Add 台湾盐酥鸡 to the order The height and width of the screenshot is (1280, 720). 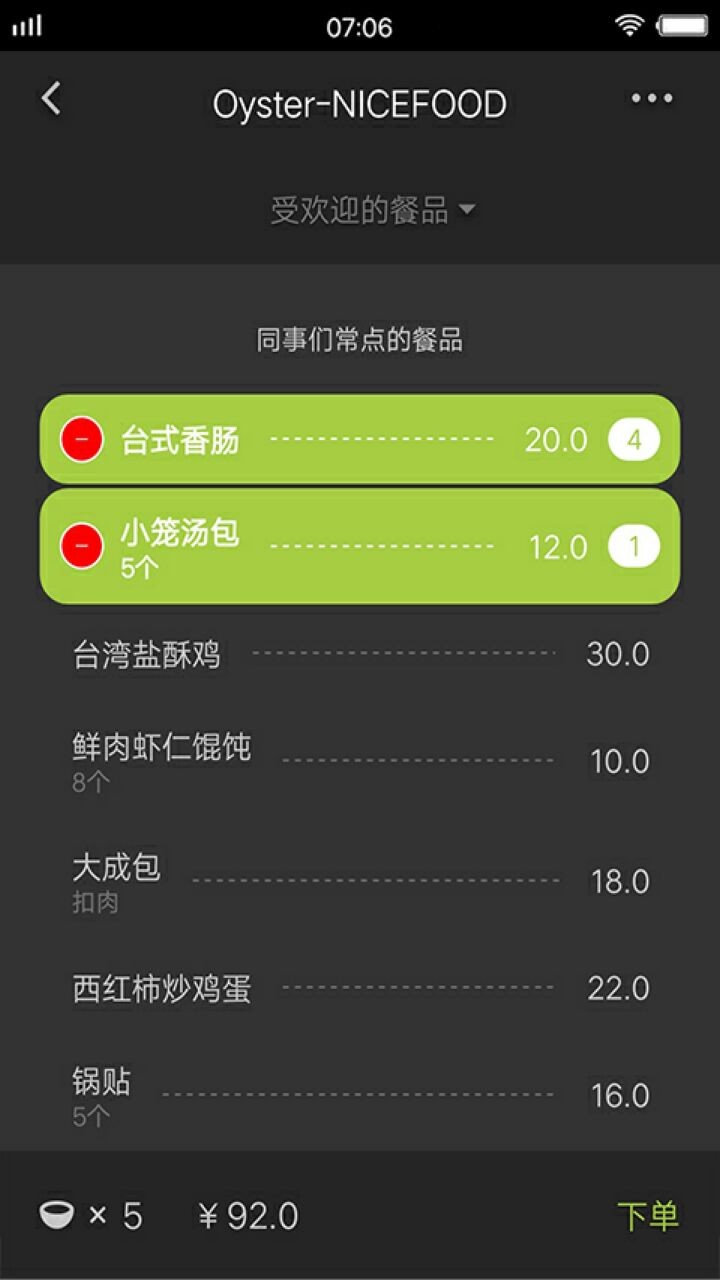click(x=360, y=653)
